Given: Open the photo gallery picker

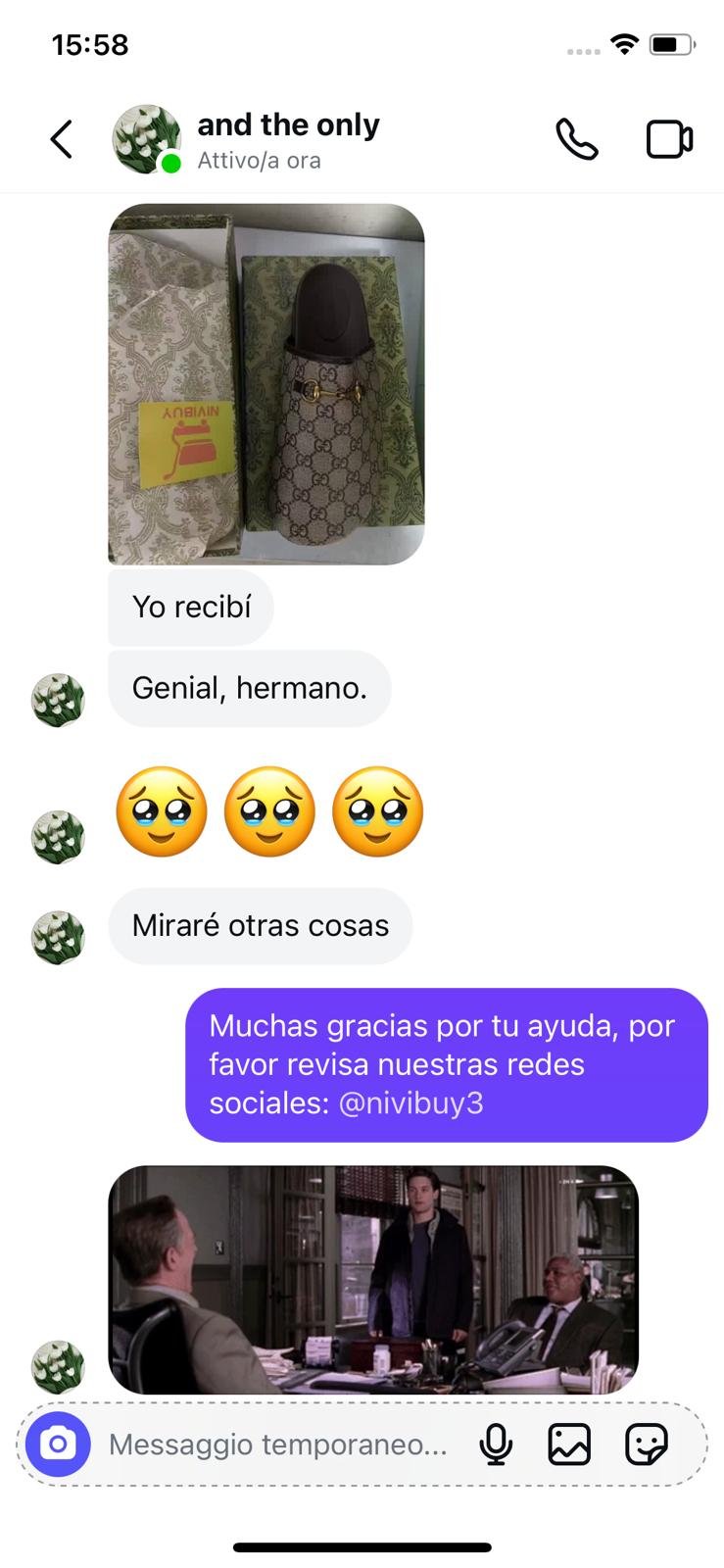Looking at the screenshot, I should point(569,1444).
